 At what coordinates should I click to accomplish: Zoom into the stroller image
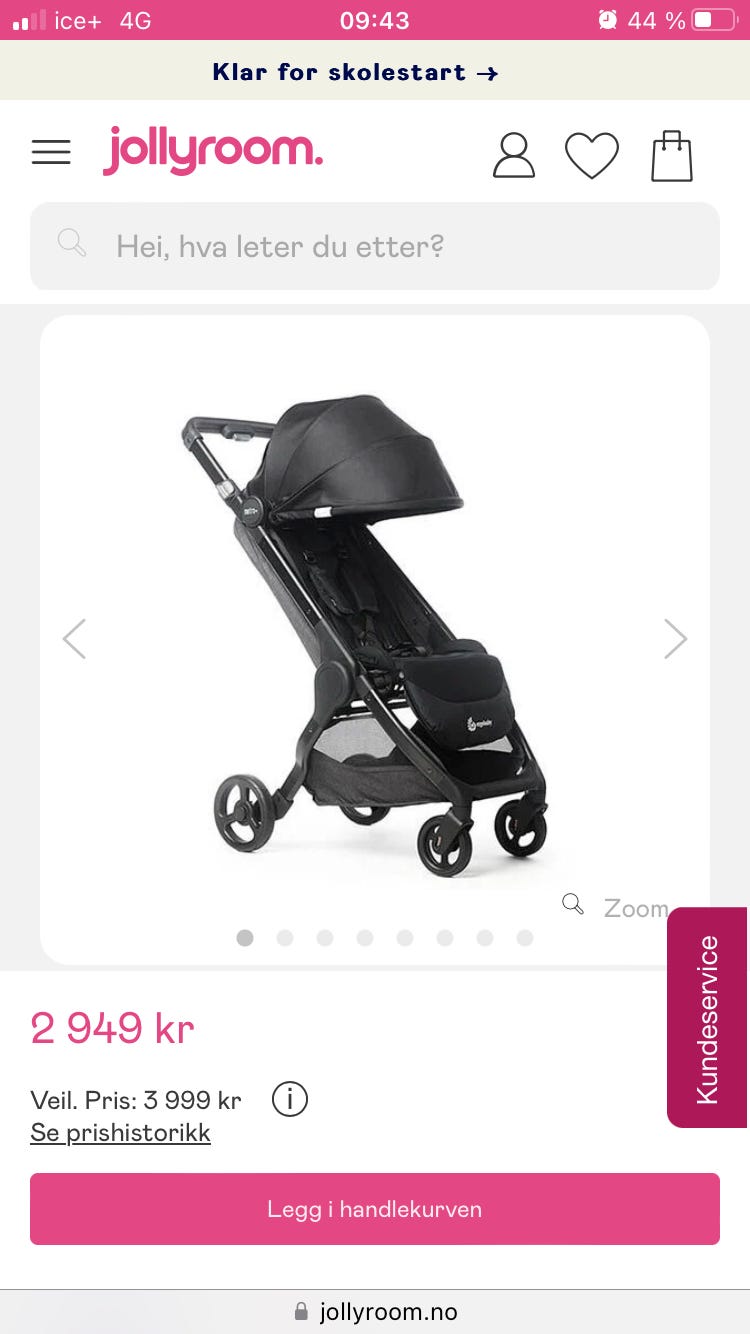(x=616, y=907)
